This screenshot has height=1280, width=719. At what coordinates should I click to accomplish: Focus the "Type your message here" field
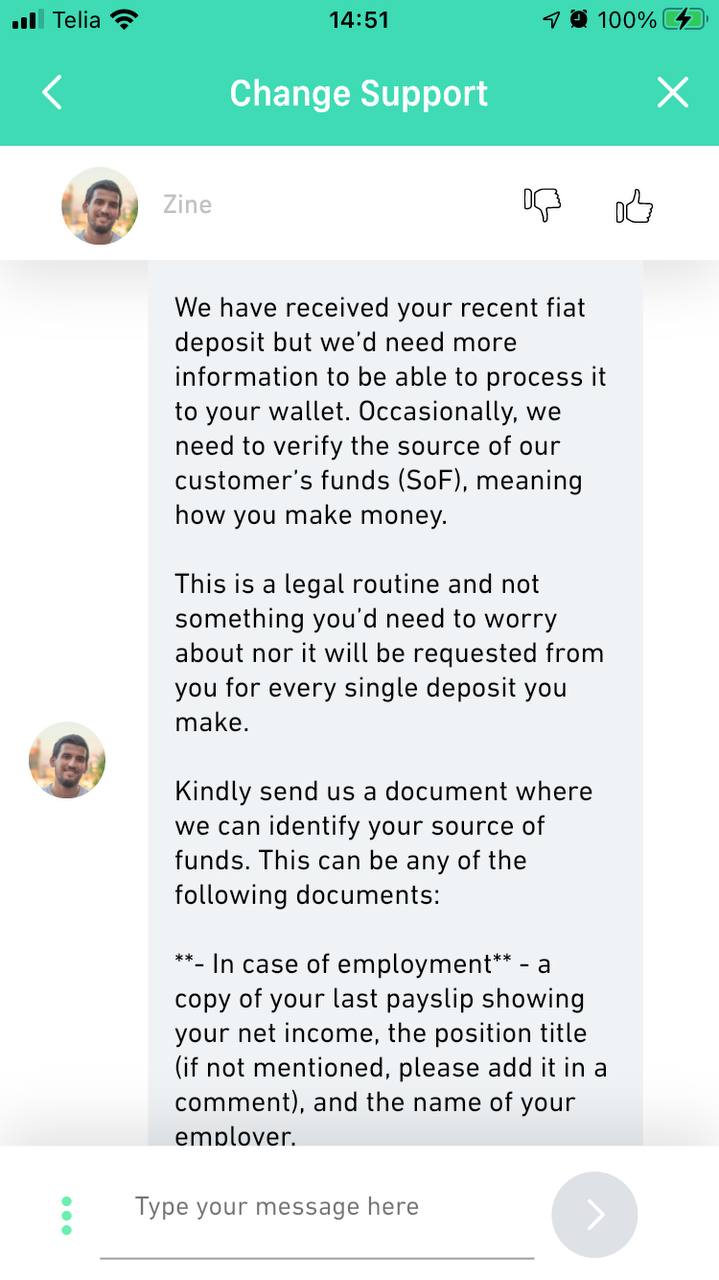pyautogui.click(x=316, y=1207)
